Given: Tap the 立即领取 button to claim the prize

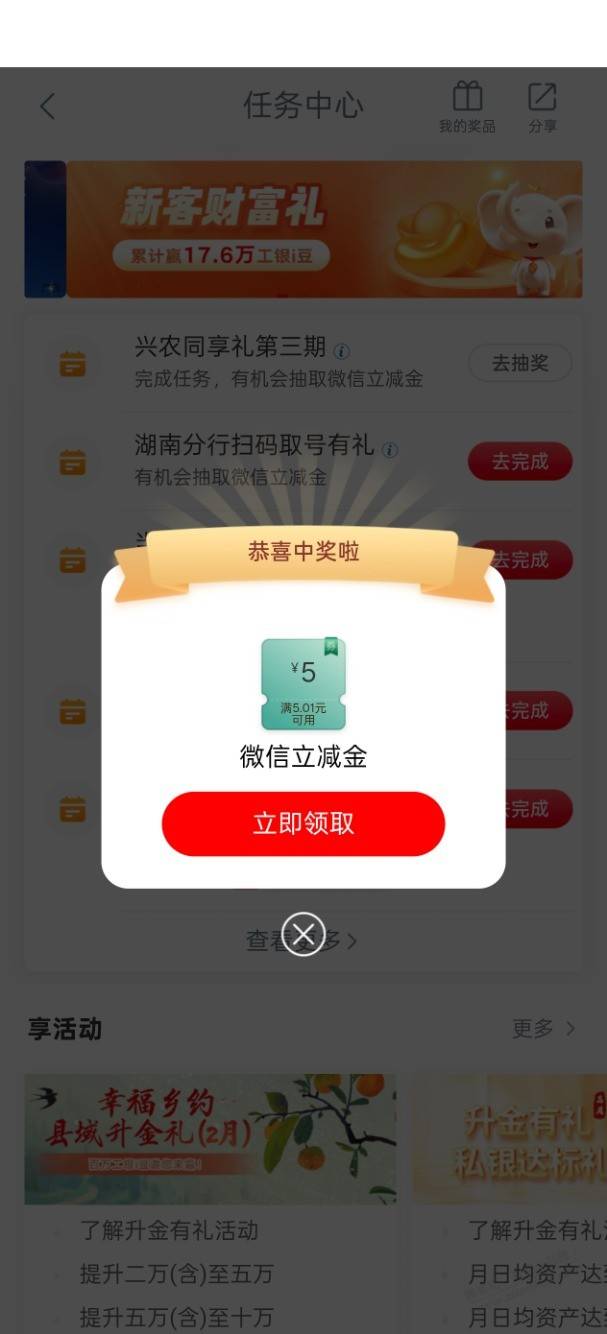Looking at the screenshot, I should (x=303, y=824).
